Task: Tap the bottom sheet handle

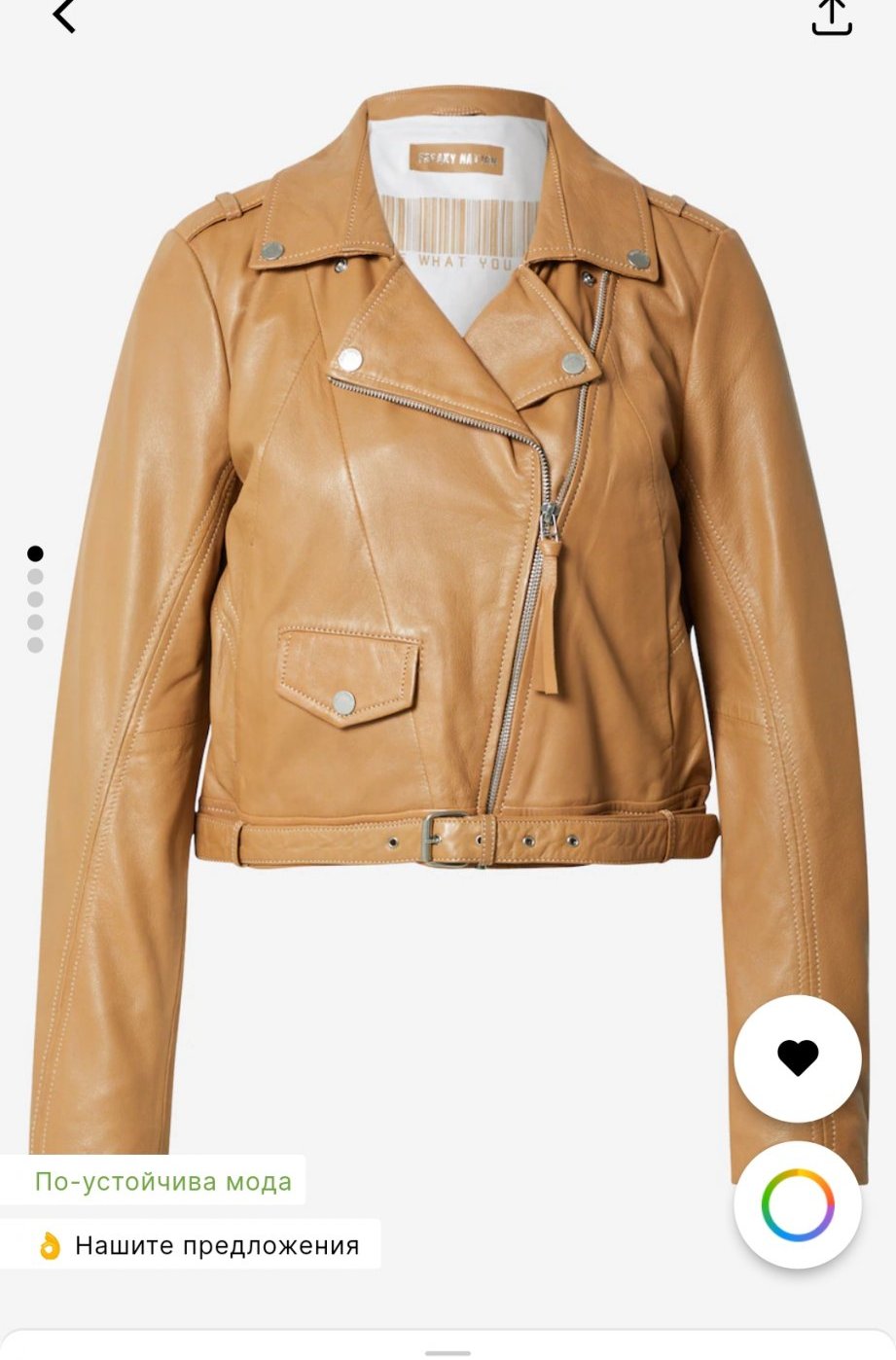Action: (x=448, y=1352)
